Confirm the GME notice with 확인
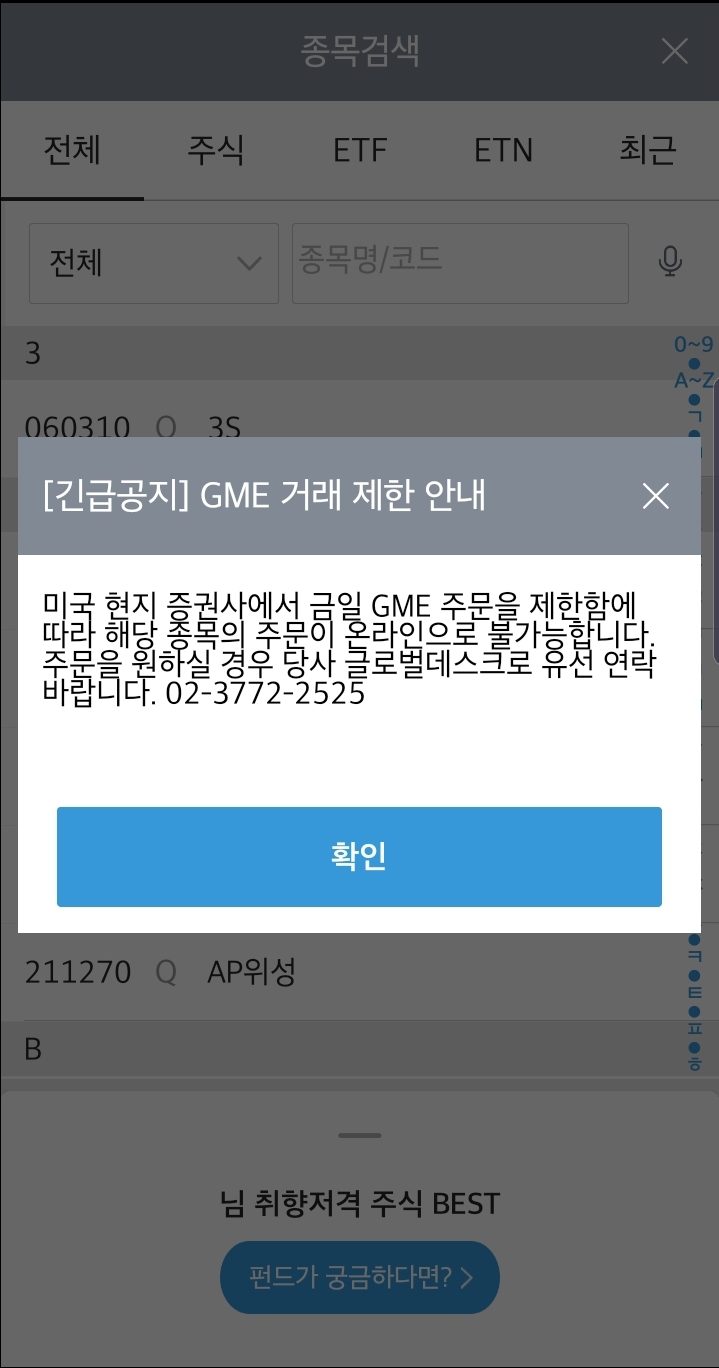Viewport: 719px width, 1368px height. tap(359, 857)
